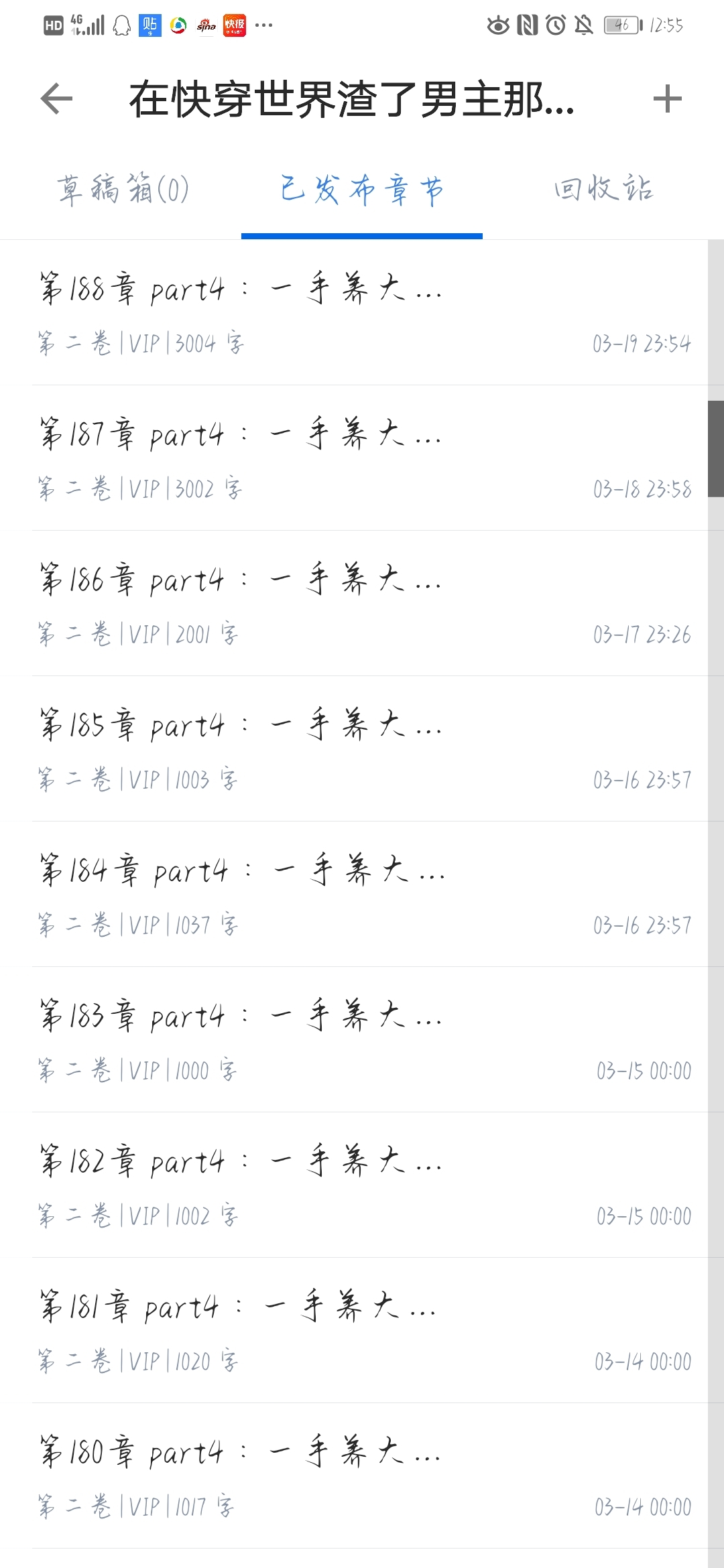Open chapter 第184章 part4

[x=354, y=895]
